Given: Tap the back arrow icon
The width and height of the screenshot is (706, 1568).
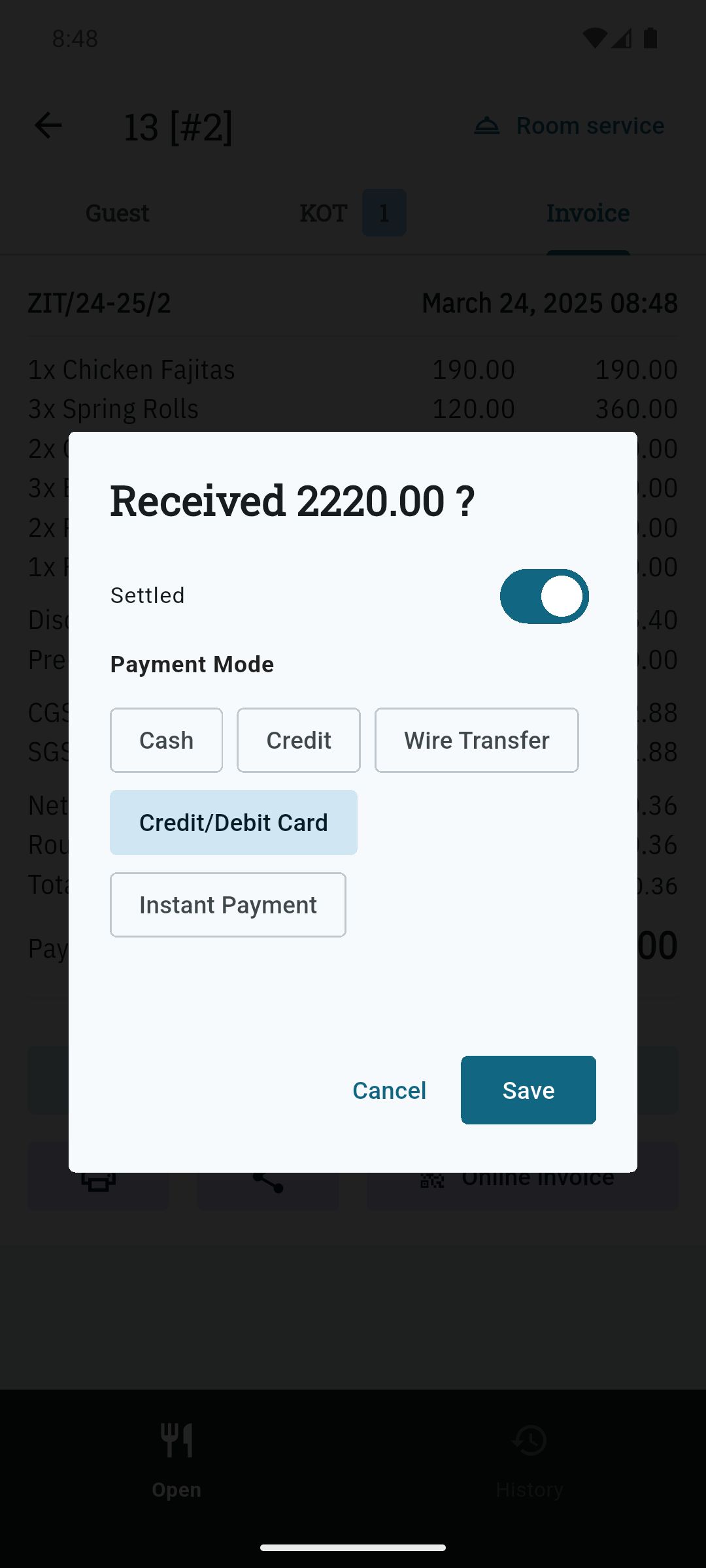Looking at the screenshot, I should coord(48,125).
